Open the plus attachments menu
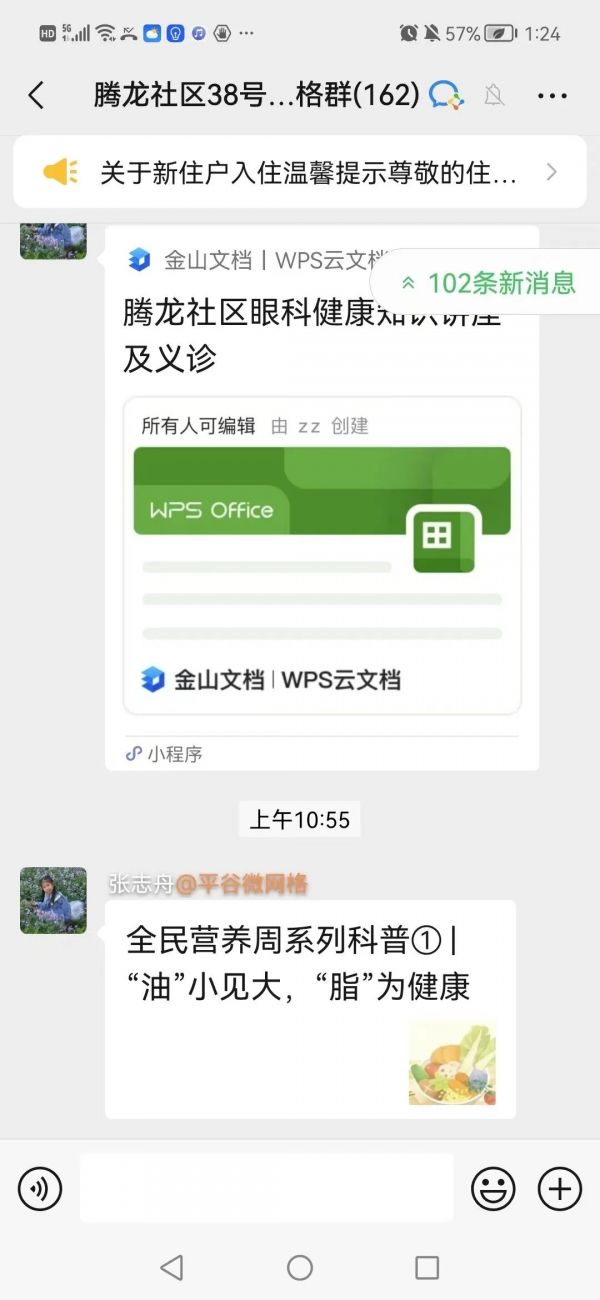 tap(560, 1189)
